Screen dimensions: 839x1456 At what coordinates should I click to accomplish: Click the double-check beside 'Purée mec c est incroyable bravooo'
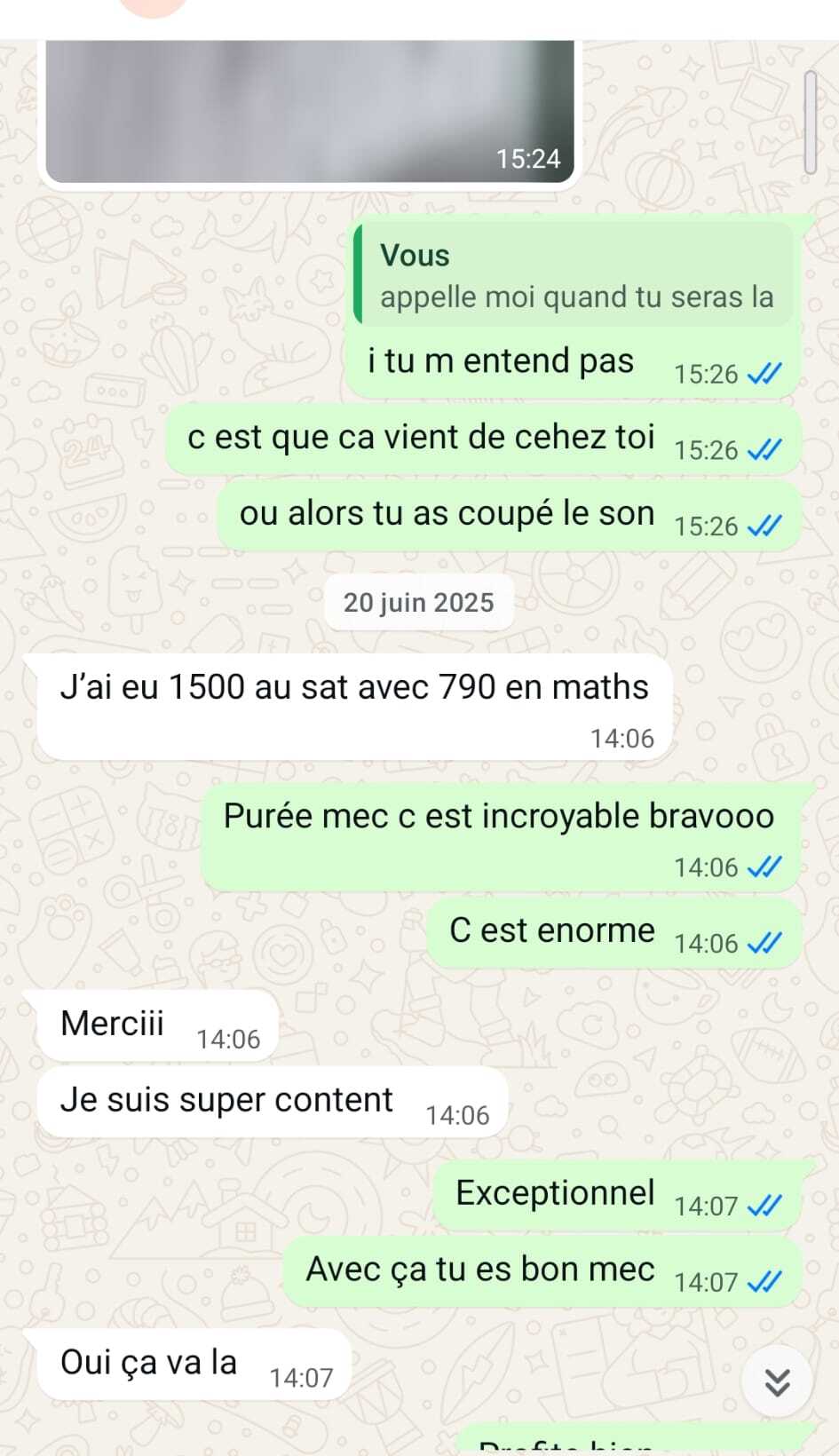pyautogui.click(x=765, y=866)
